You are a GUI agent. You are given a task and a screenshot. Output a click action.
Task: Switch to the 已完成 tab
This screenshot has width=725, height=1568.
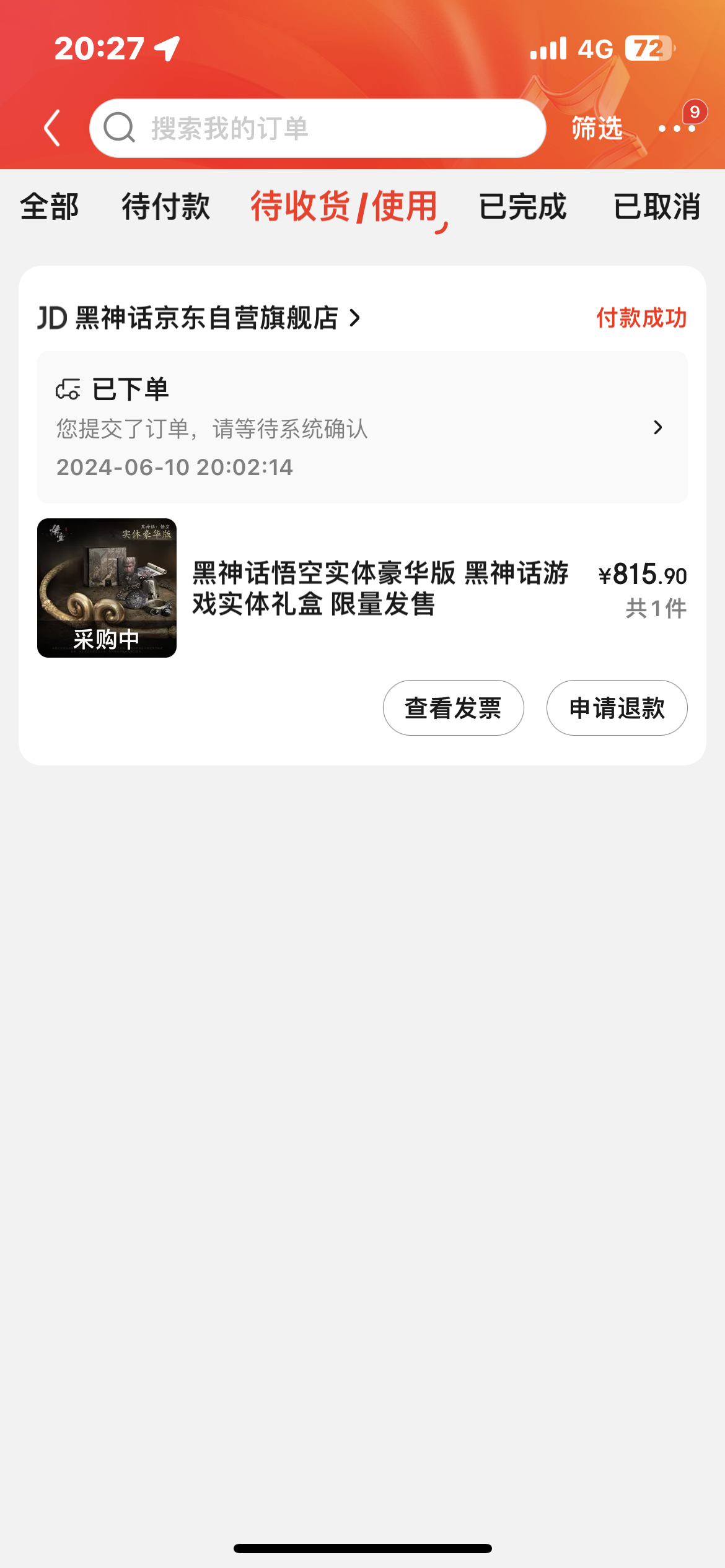(522, 207)
